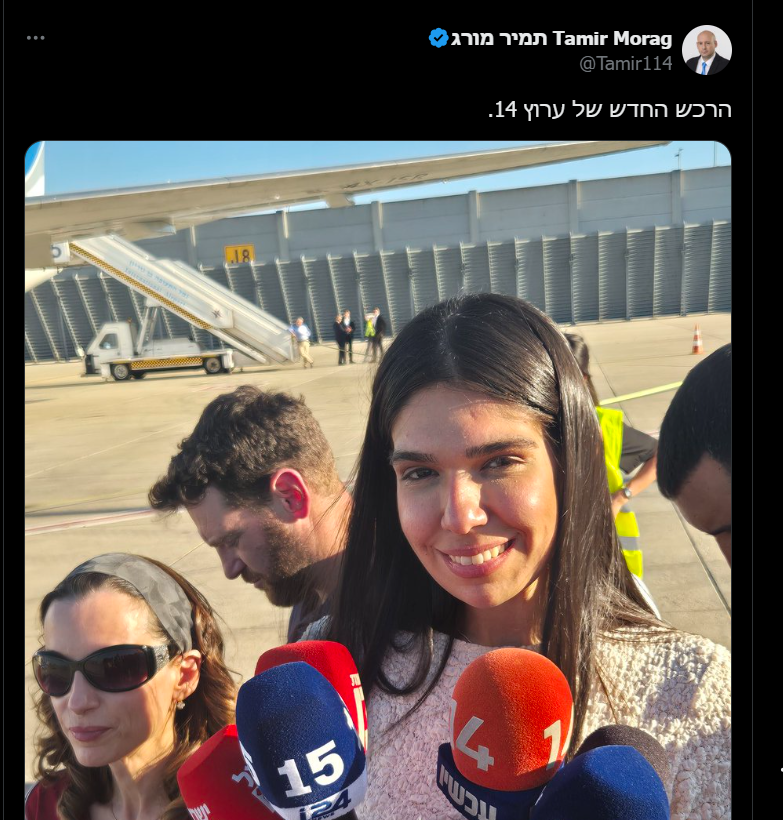Open the attached photo in full view
The width and height of the screenshot is (783, 820).
click(x=378, y=480)
